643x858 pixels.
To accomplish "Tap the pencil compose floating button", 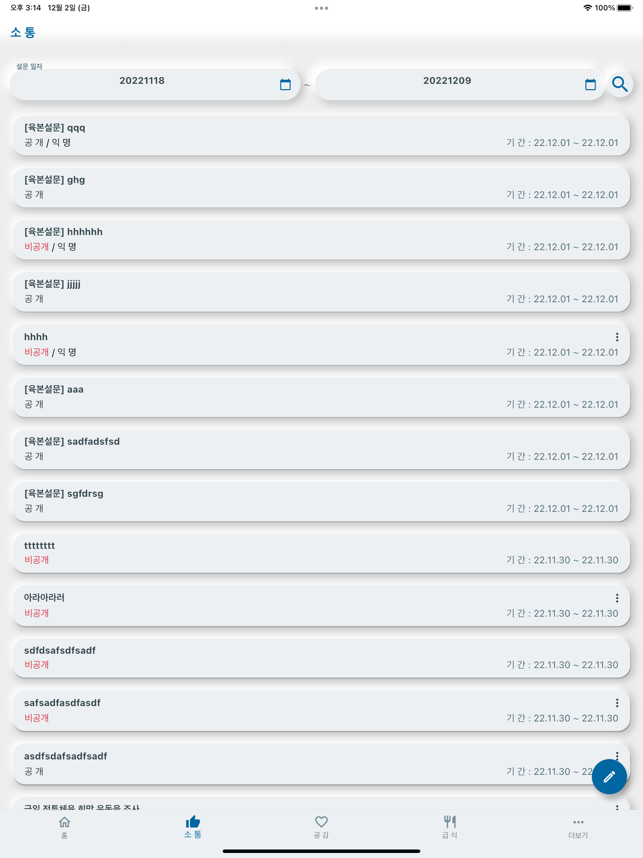I will click(609, 776).
